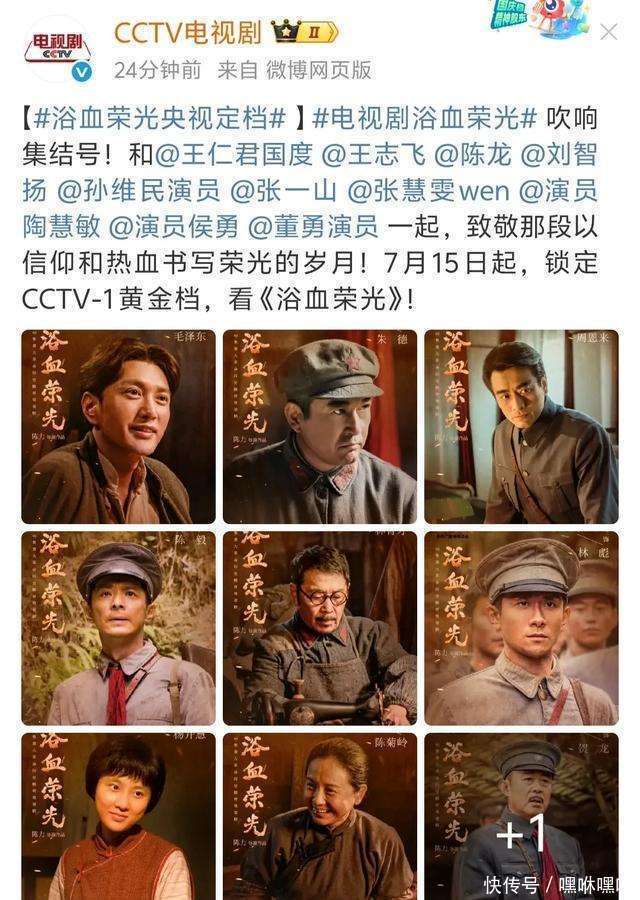Viewport: 640px width, 900px height.
Task: Open the poster image labeled 林彪
Action: (521, 628)
